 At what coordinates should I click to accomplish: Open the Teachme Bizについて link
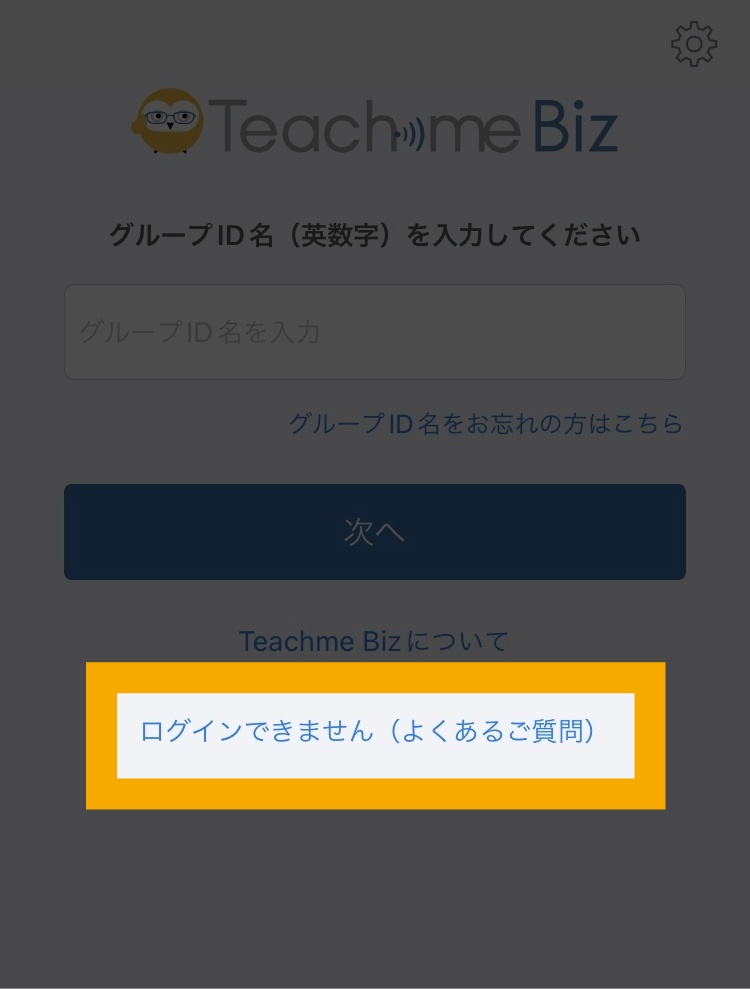(x=375, y=641)
